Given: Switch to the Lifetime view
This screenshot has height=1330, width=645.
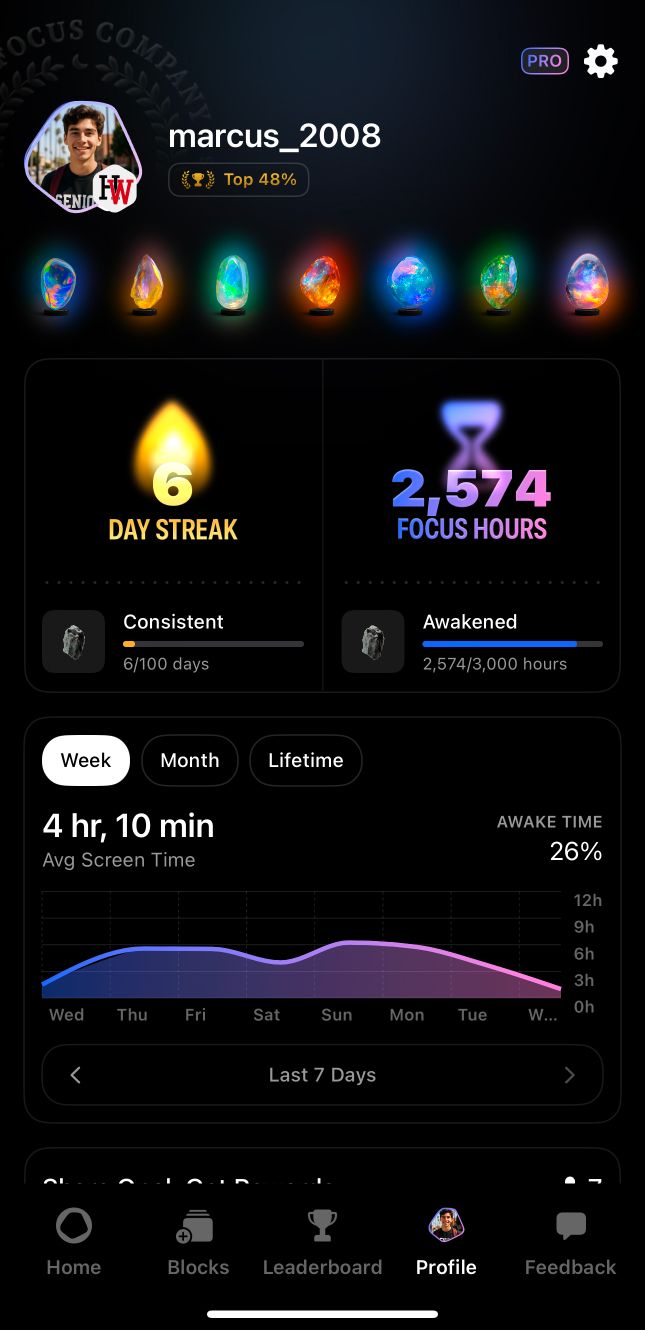Looking at the screenshot, I should (306, 760).
